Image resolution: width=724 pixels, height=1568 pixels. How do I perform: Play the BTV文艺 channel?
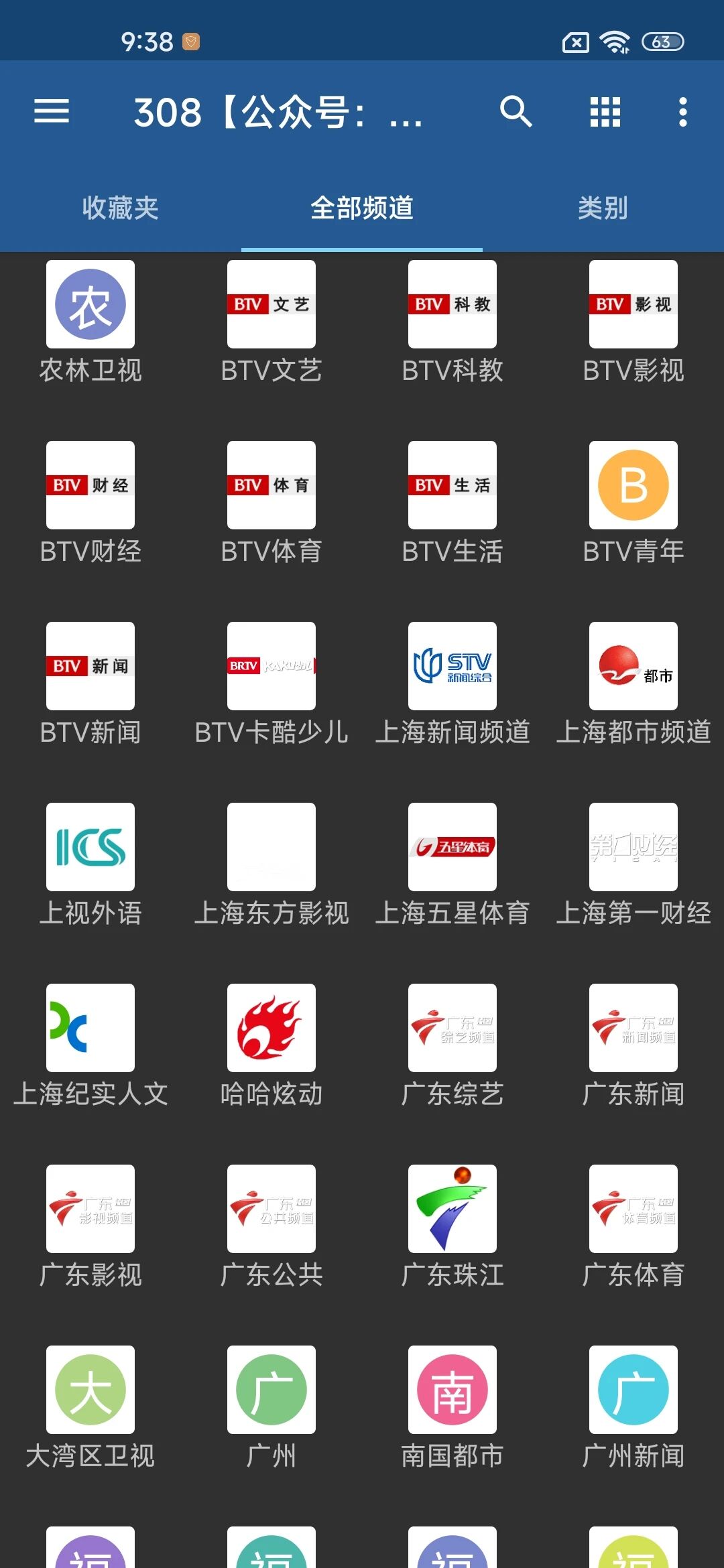(271, 322)
